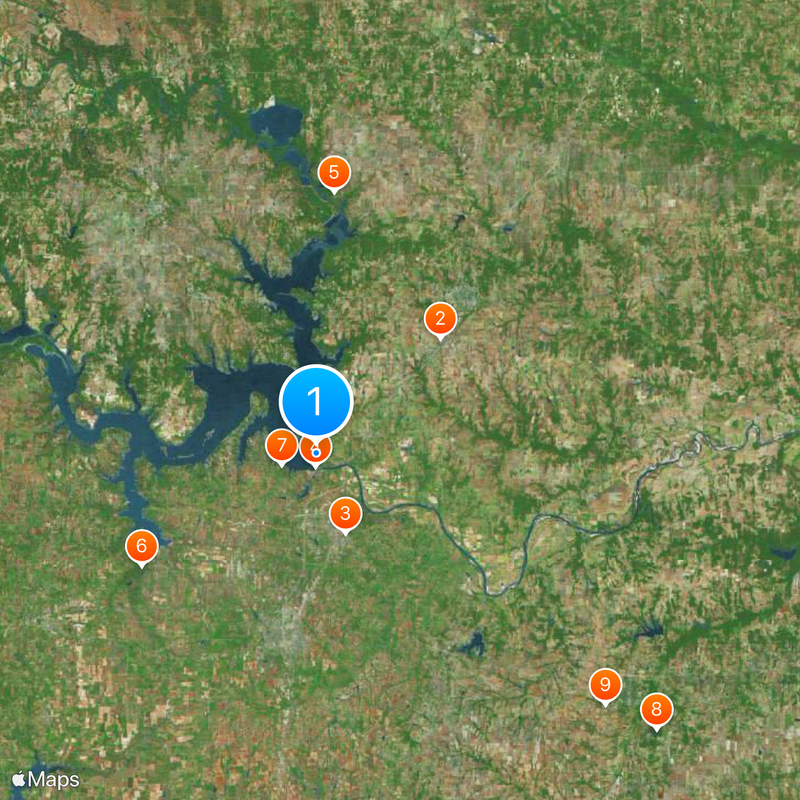This screenshot has width=800, height=800.
Task: Tap map pin number 6
Action: click(141, 546)
